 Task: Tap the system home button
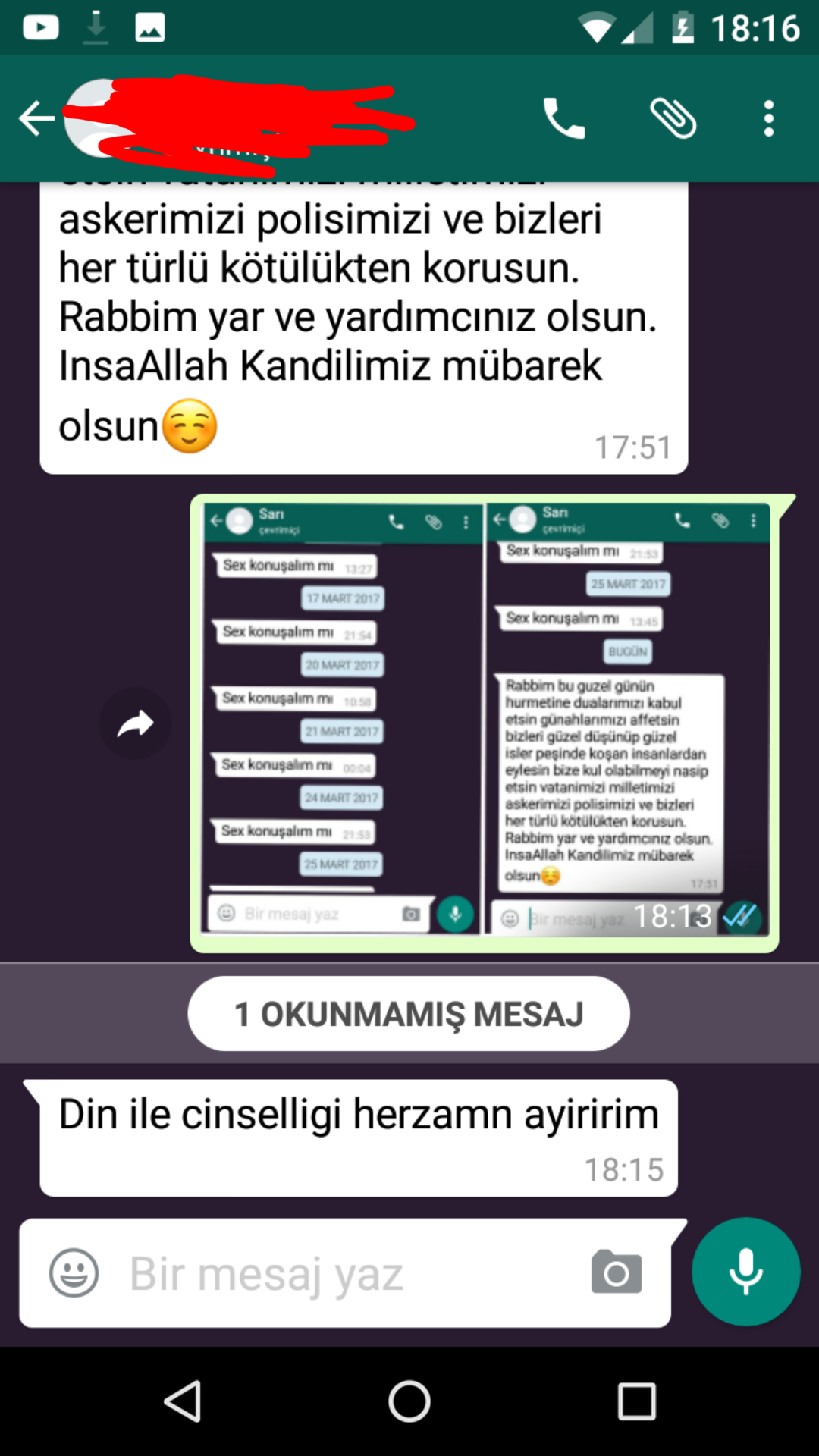click(409, 1401)
